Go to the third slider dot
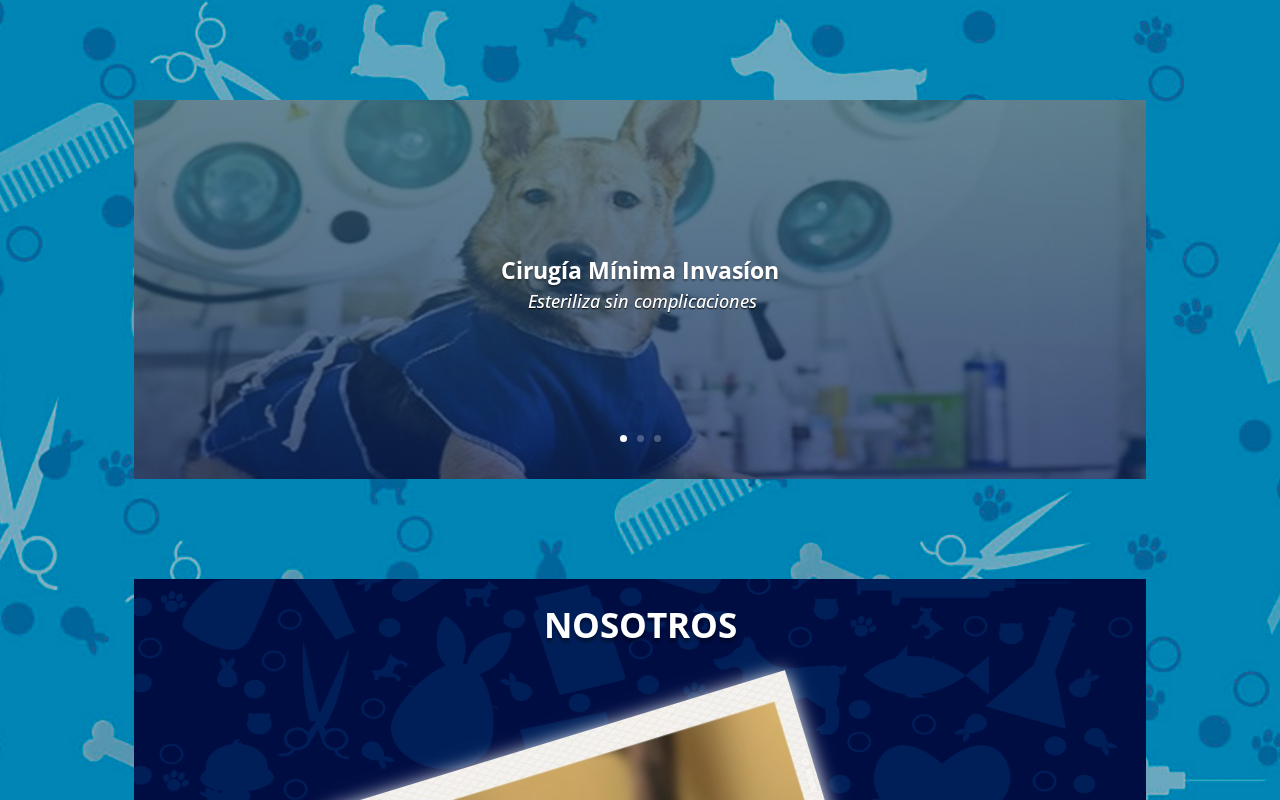Screen dimensions: 1280x800 click(657, 438)
